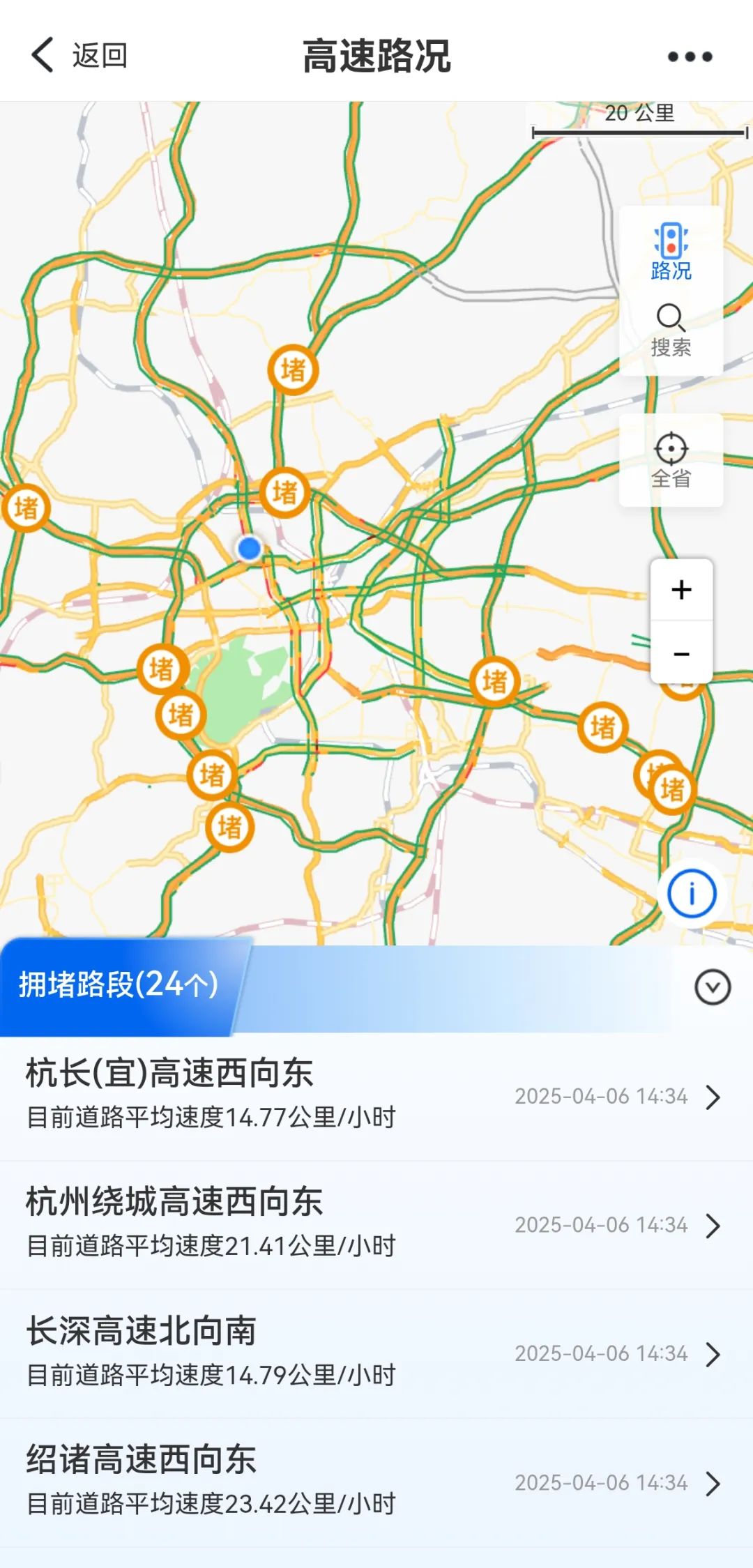
Task: Zoom out the map with minus button
Action: click(681, 654)
